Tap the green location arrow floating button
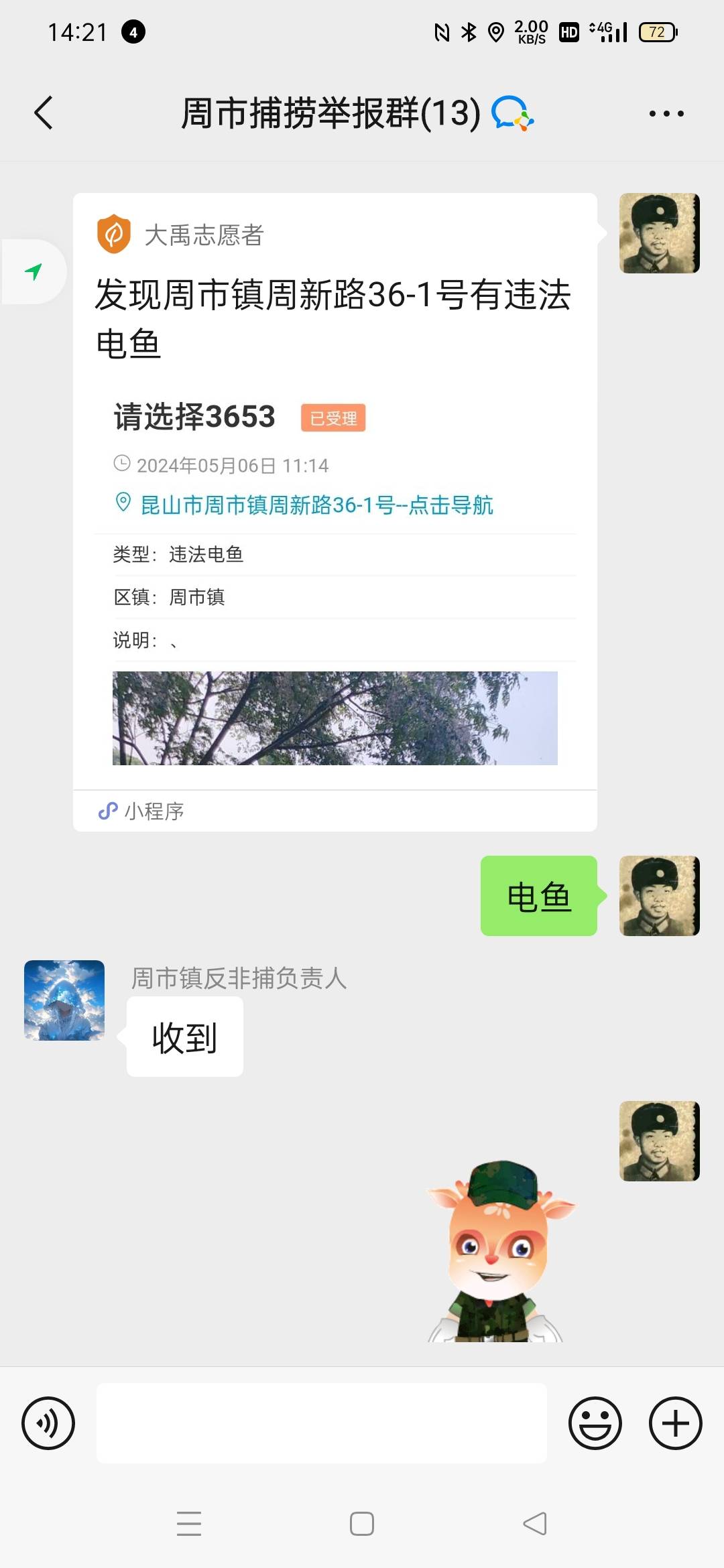 [33, 271]
